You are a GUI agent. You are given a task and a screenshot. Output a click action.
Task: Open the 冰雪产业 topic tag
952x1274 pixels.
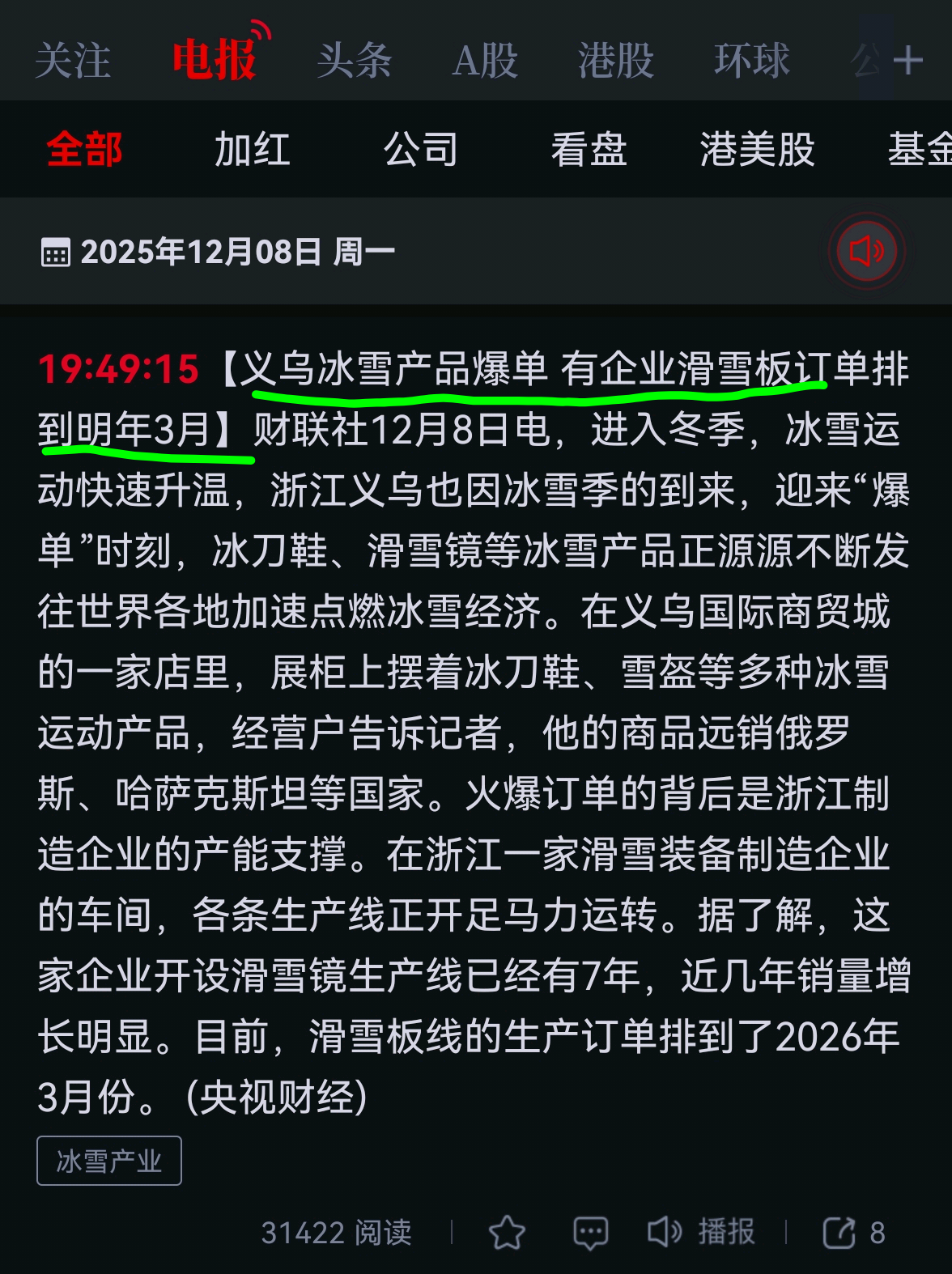point(109,1161)
